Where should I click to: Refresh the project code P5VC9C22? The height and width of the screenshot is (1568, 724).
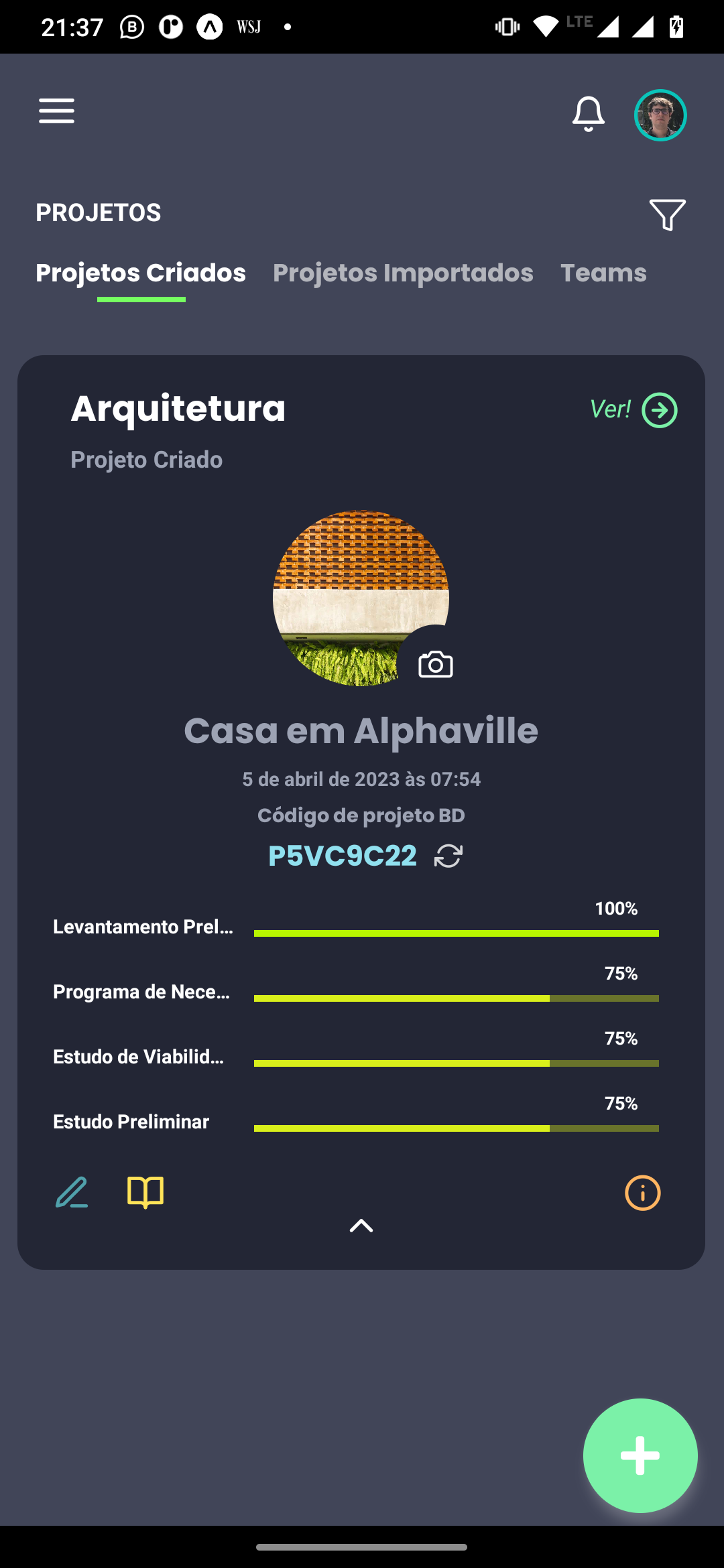pyautogui.click(x=448, y=856)
